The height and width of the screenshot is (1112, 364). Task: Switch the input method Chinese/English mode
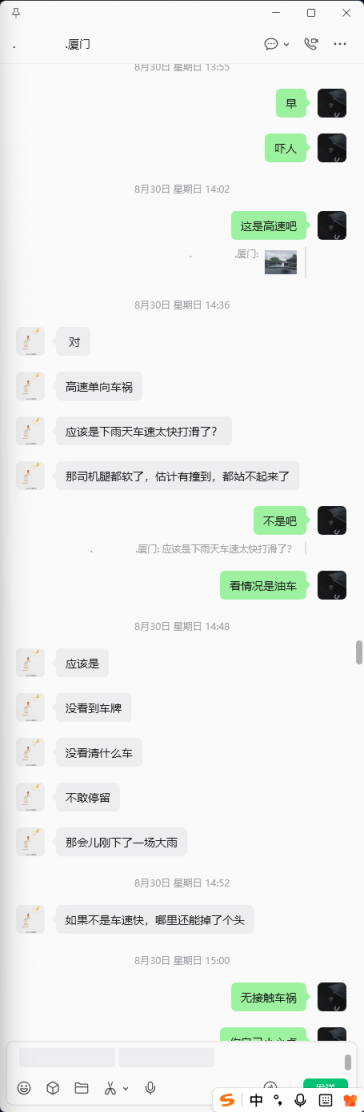tap(256, 1100)
